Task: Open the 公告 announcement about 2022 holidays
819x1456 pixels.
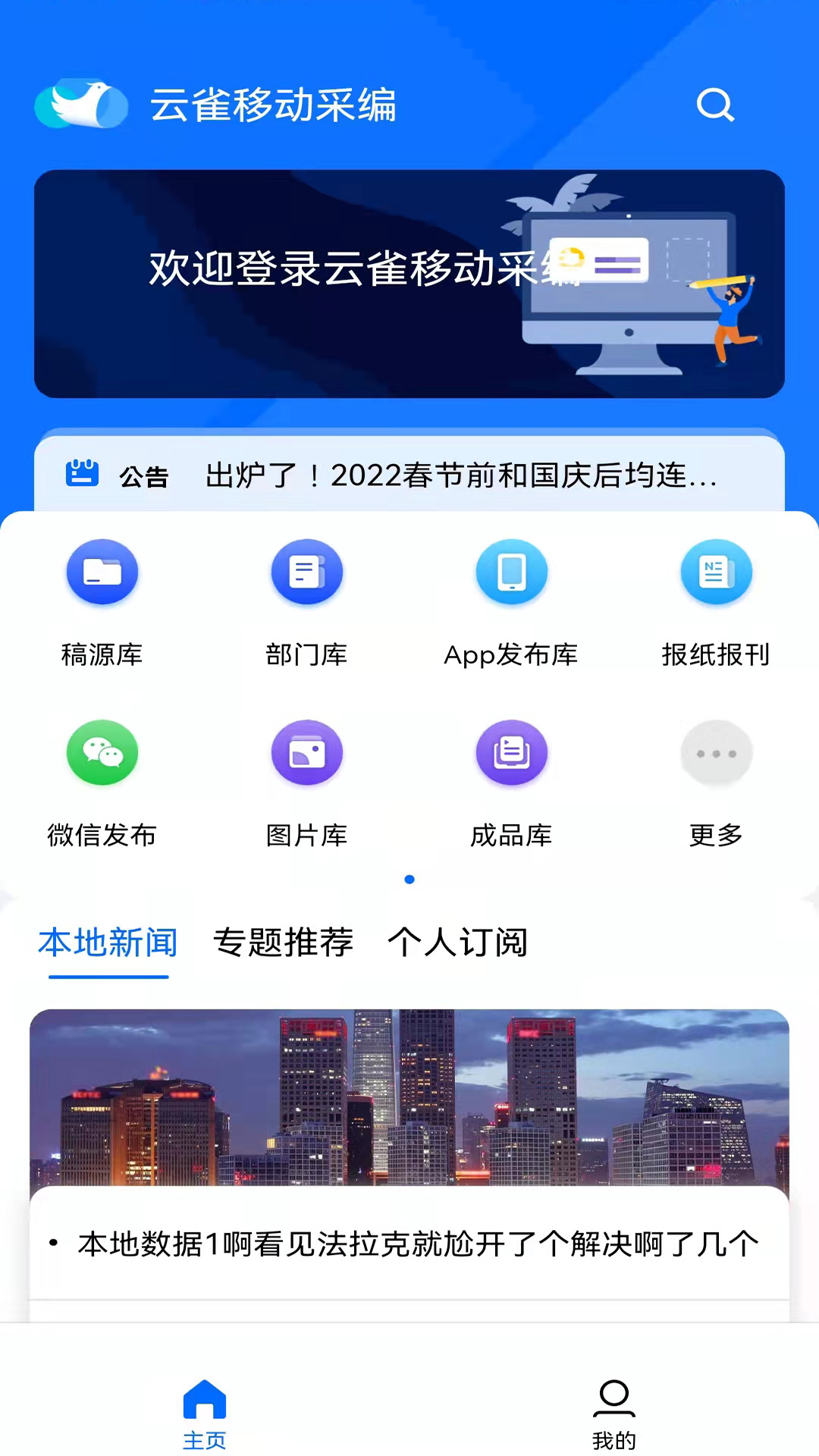Action: [409, 475]
